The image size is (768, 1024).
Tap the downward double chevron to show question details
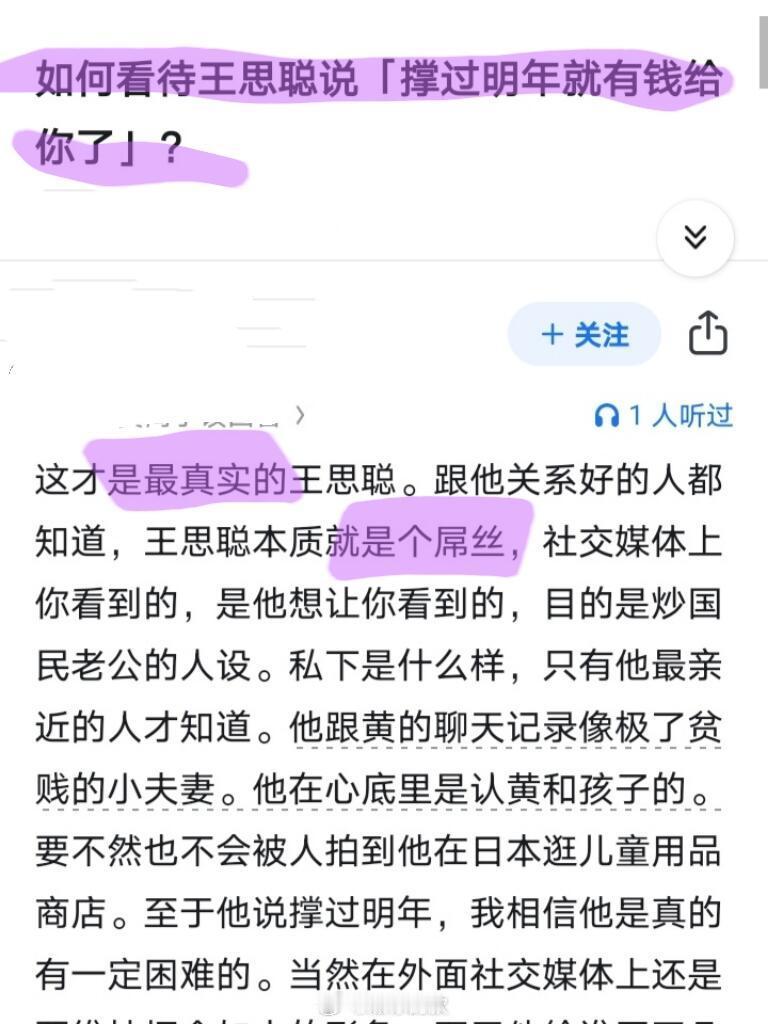pos(694,238)
